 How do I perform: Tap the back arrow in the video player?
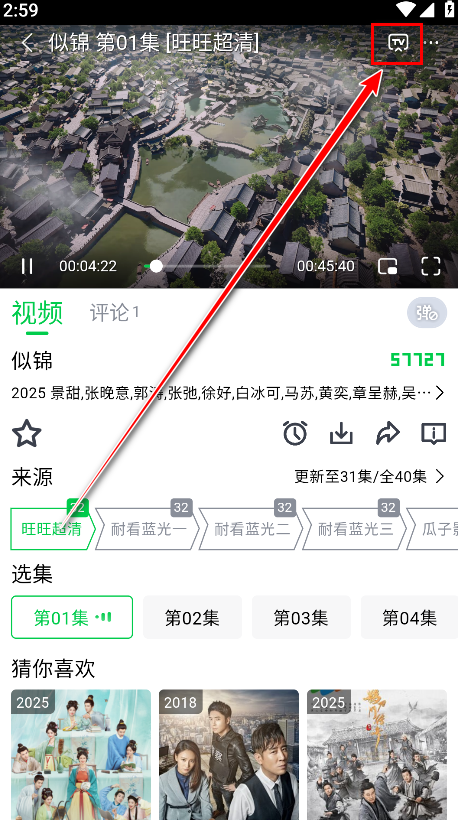tap(28, 42)
